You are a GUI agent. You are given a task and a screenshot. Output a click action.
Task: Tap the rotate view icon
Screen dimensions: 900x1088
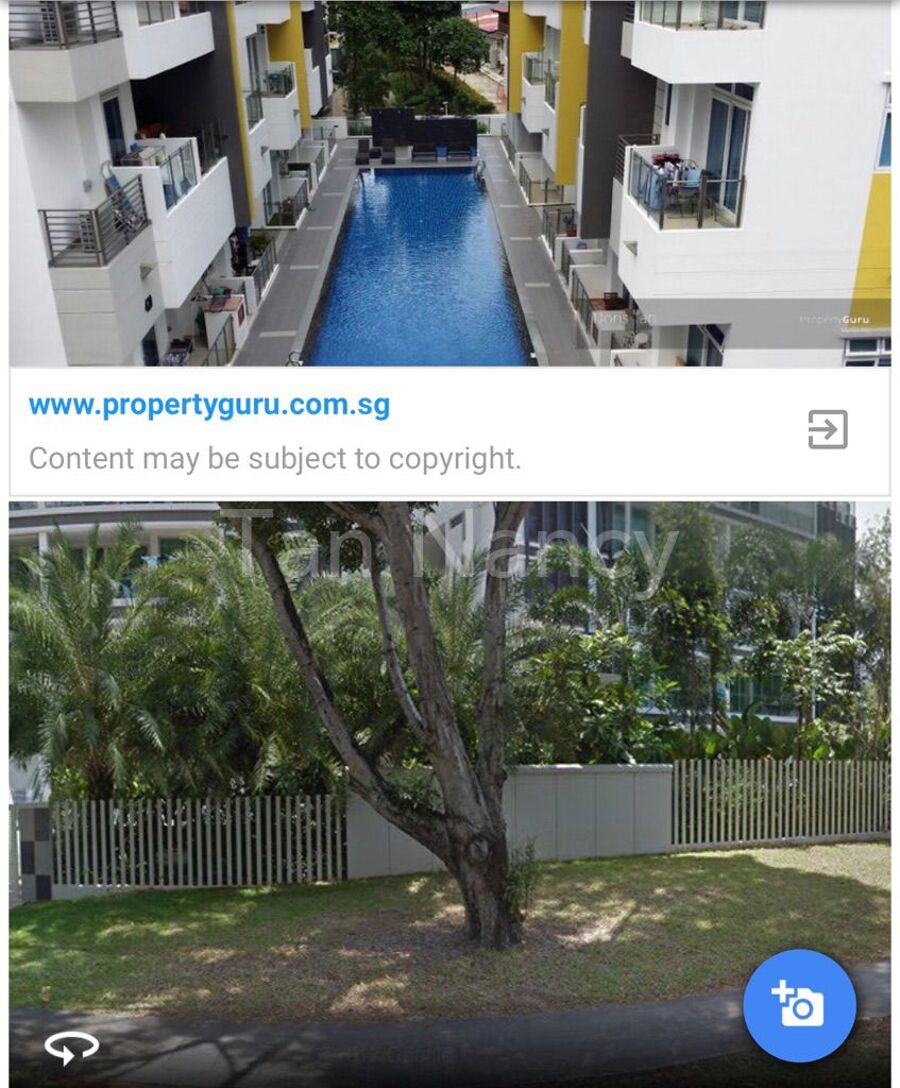pos(71,1047)
